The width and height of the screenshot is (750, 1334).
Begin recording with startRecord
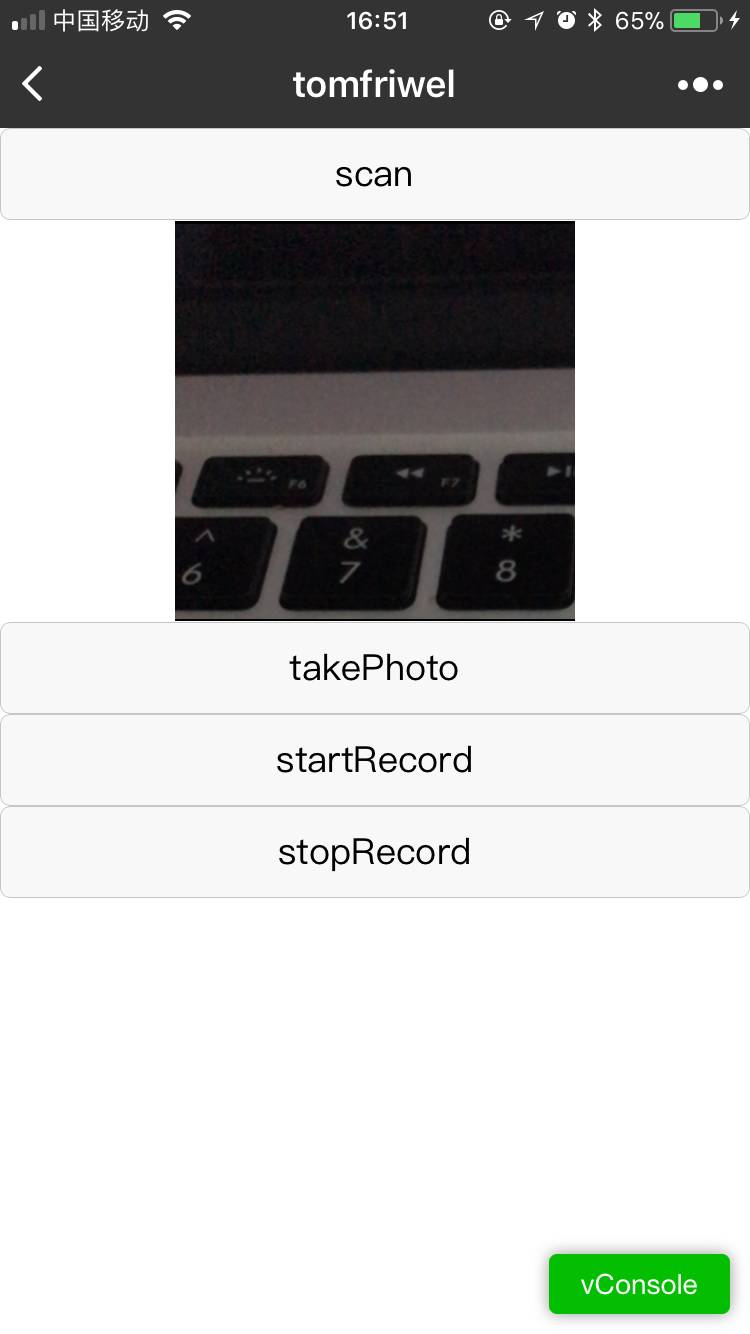coord(374,760)
